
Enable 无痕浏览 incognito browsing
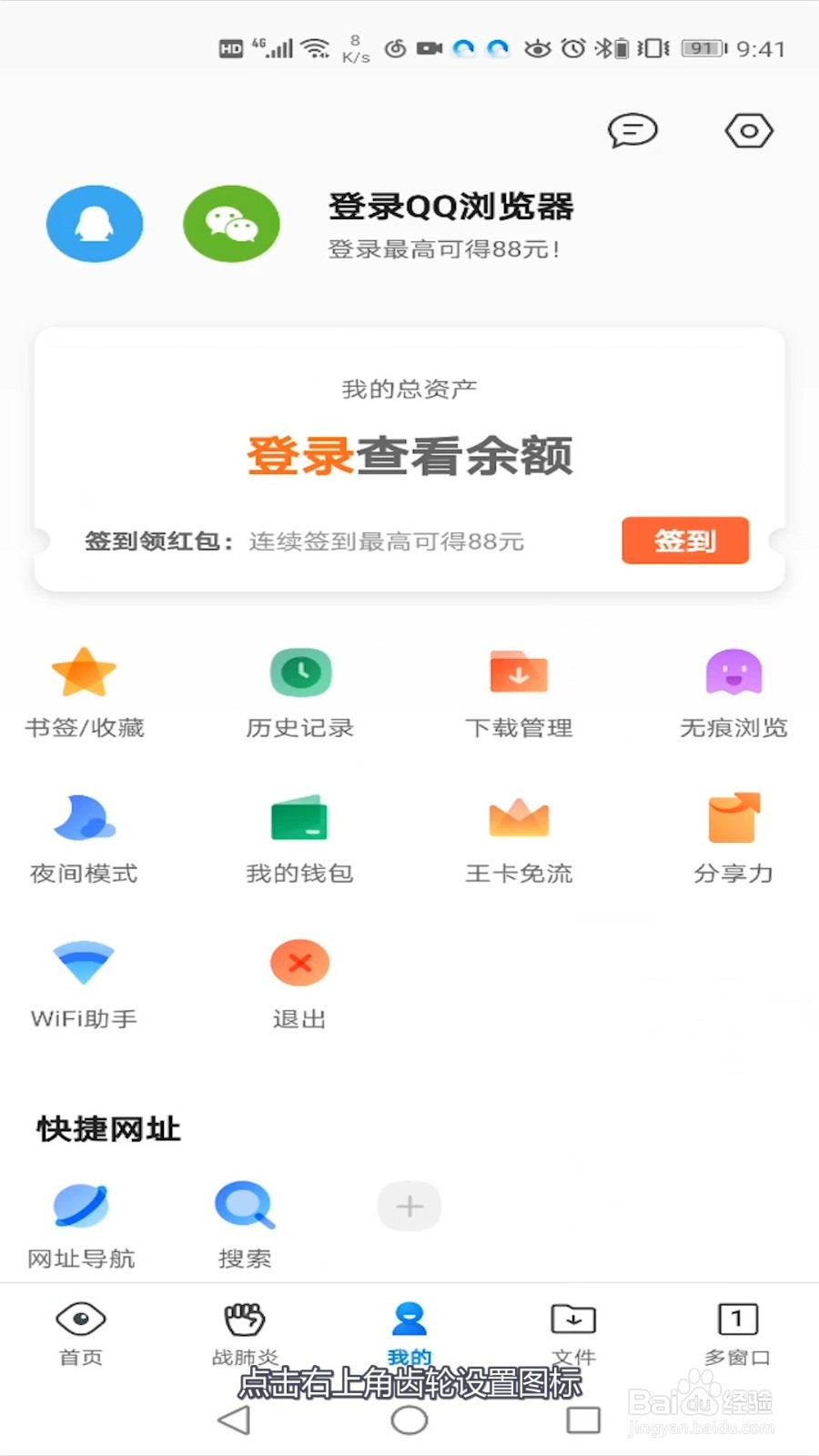[x=734, y=690]
